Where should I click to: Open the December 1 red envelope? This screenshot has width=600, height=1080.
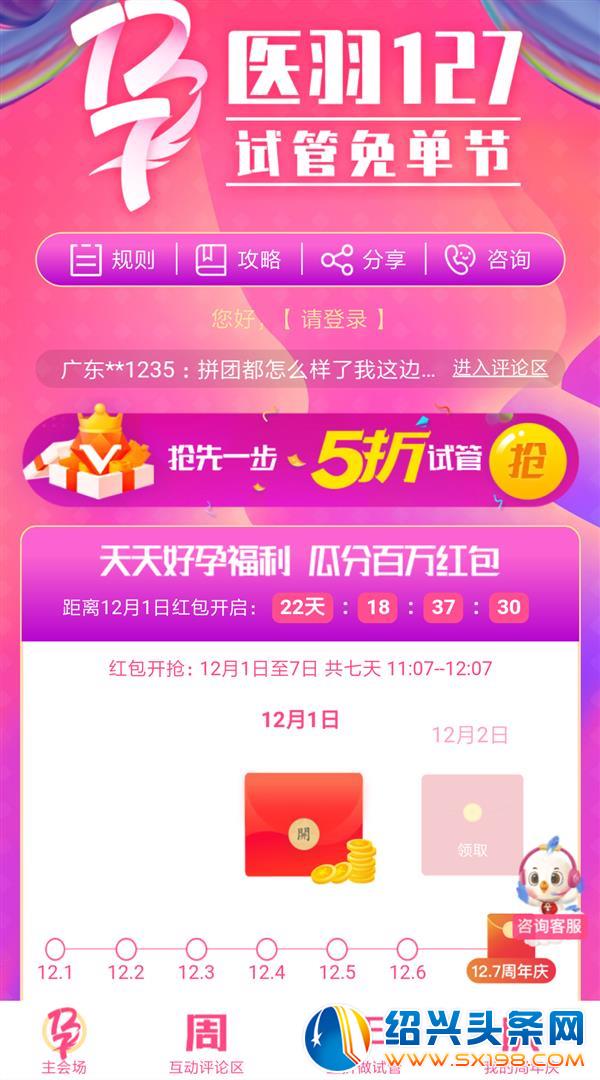pyautogui.click(x=303, y=825)
